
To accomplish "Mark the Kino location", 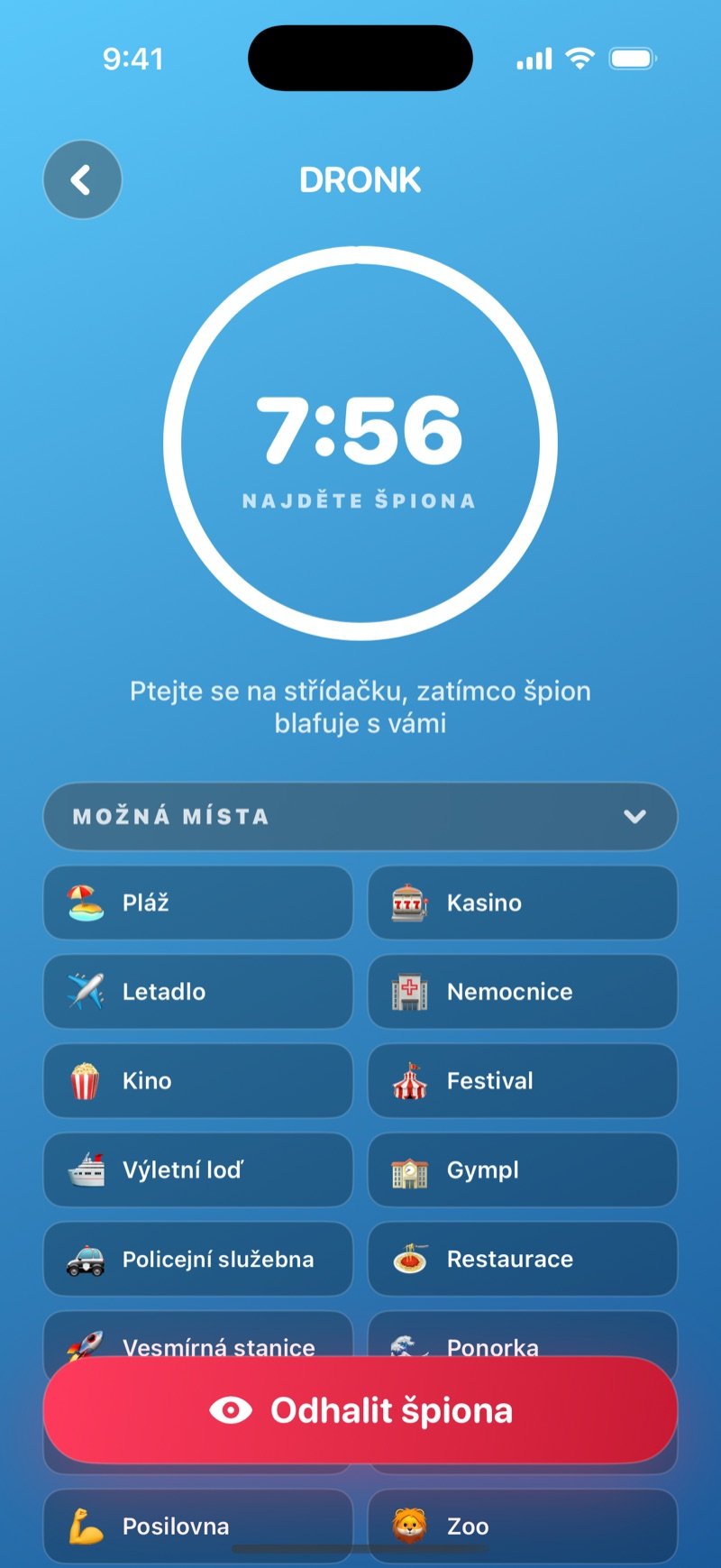I will point(198,1081).
